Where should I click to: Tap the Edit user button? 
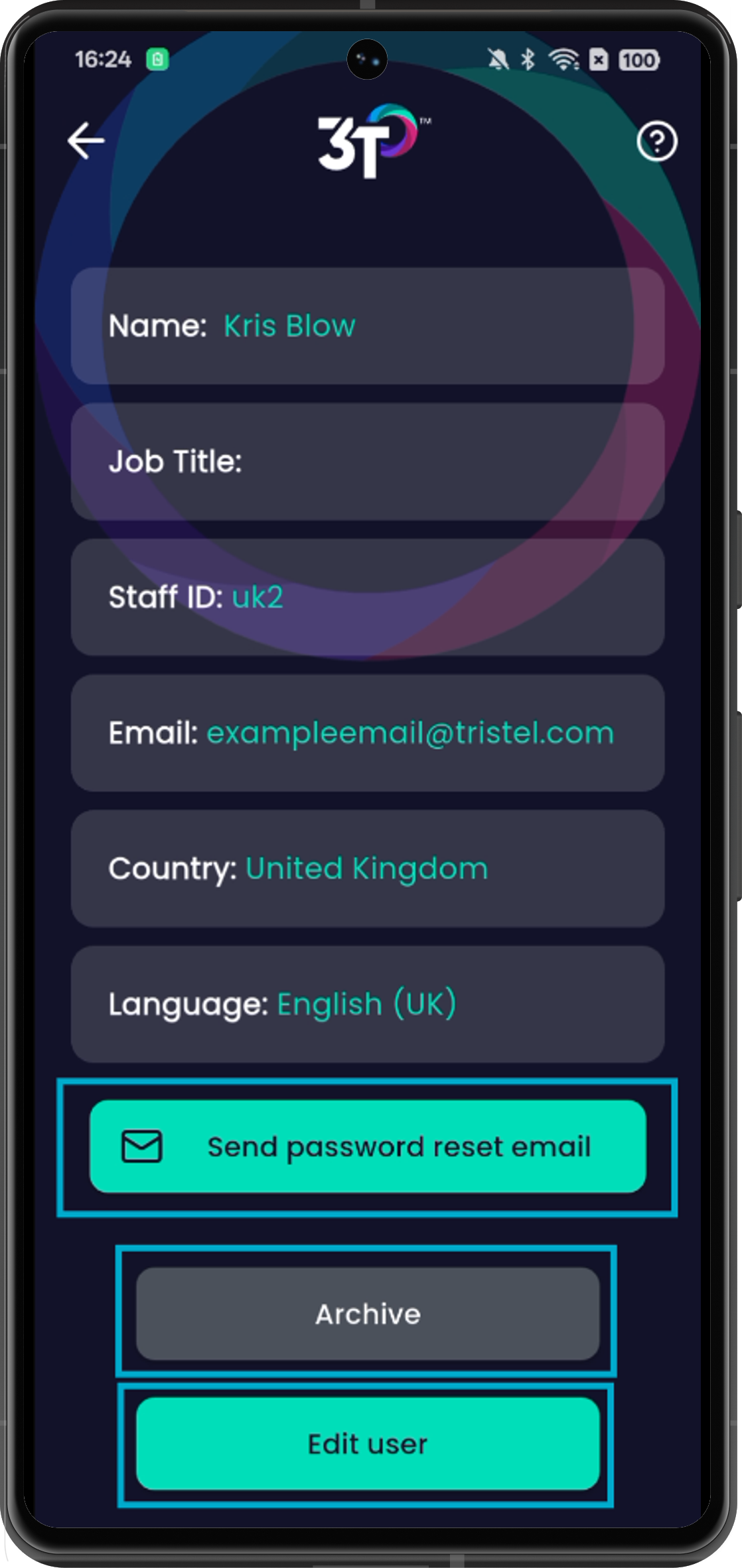click(x=368, y=1444)
